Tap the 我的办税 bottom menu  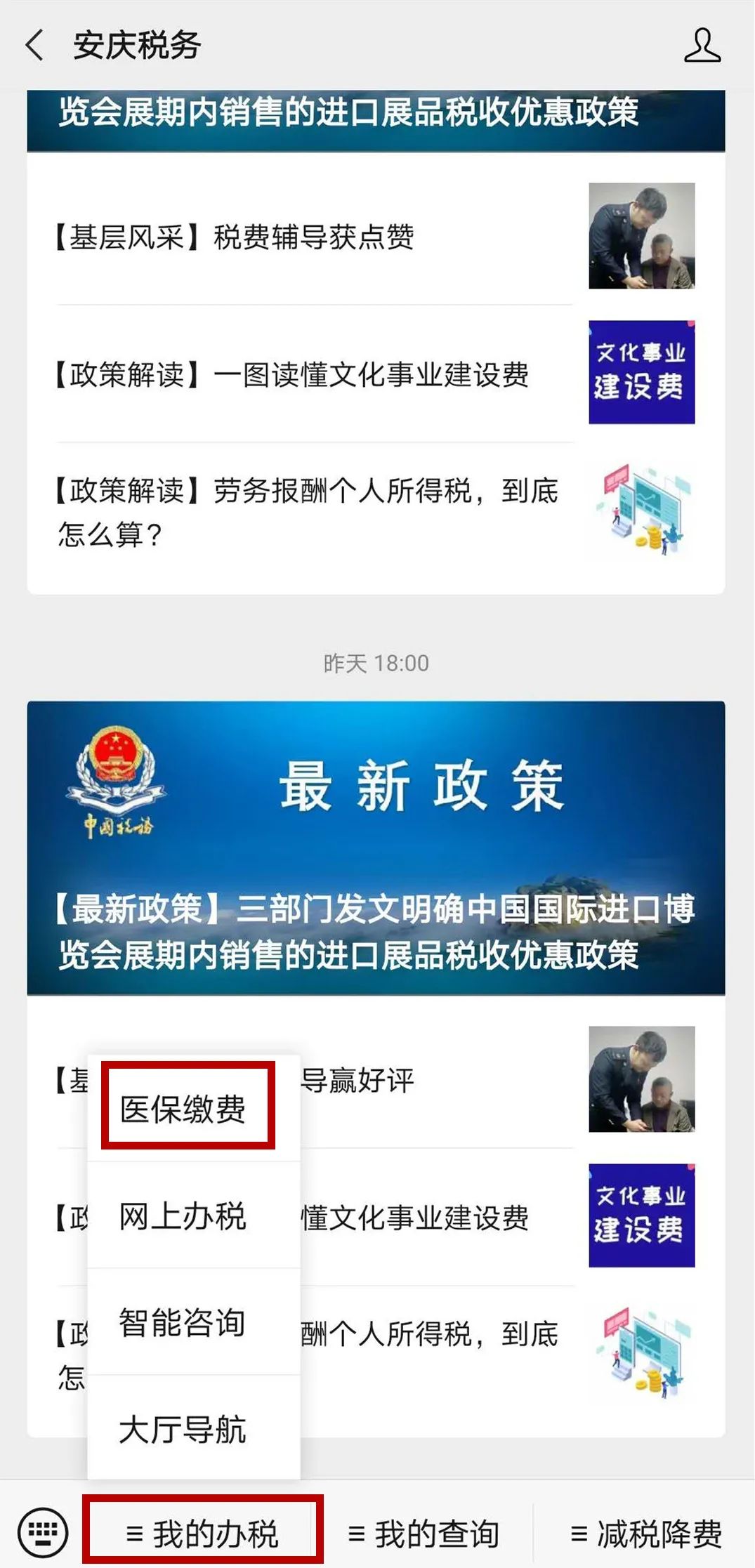202,1533
